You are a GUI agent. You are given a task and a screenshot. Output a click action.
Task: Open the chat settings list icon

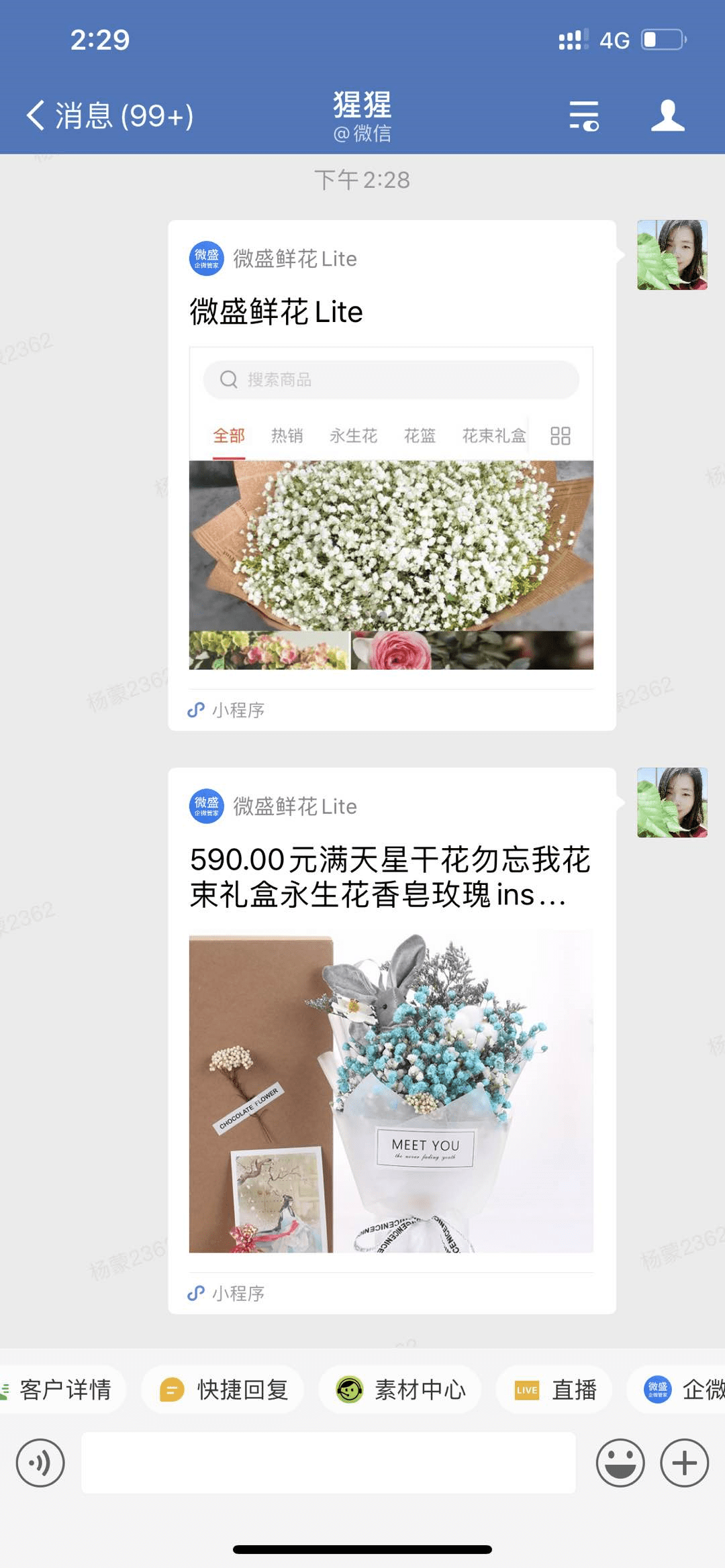point(583,115)
